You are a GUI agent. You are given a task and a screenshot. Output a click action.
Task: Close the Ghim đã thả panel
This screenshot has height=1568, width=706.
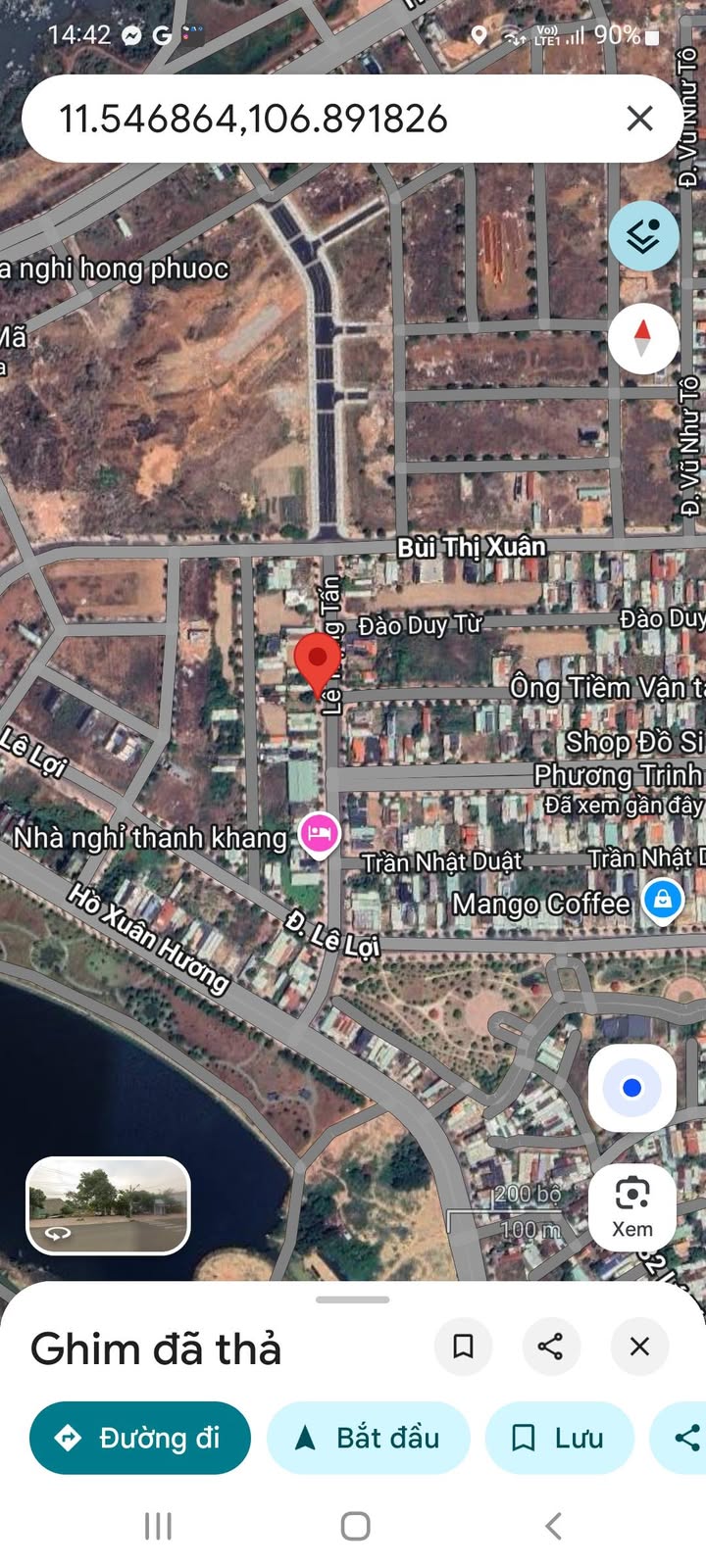pyautogui.click(x=639, y=1347)
